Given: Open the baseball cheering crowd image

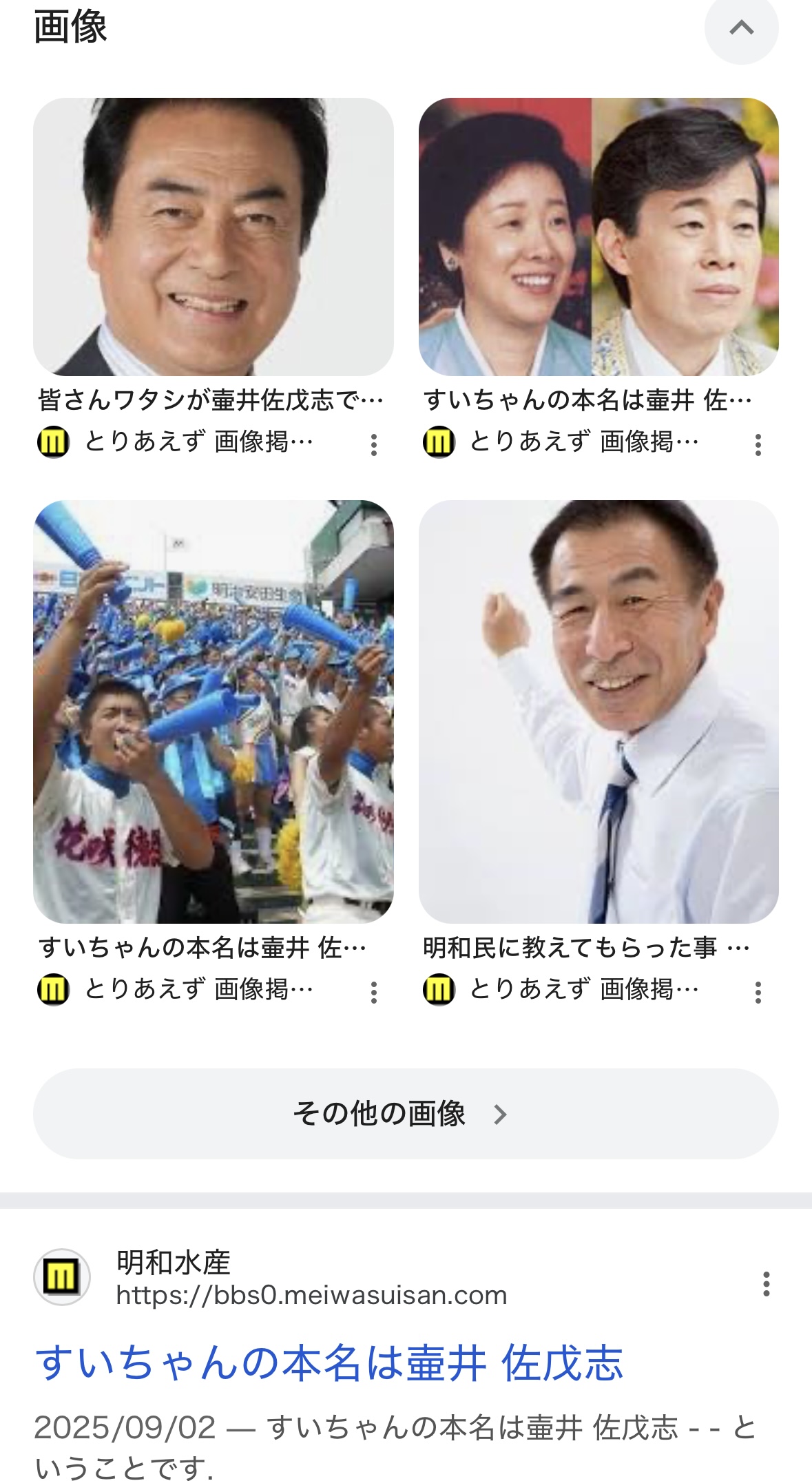Looking at the screenshot, I should (214, 711).
